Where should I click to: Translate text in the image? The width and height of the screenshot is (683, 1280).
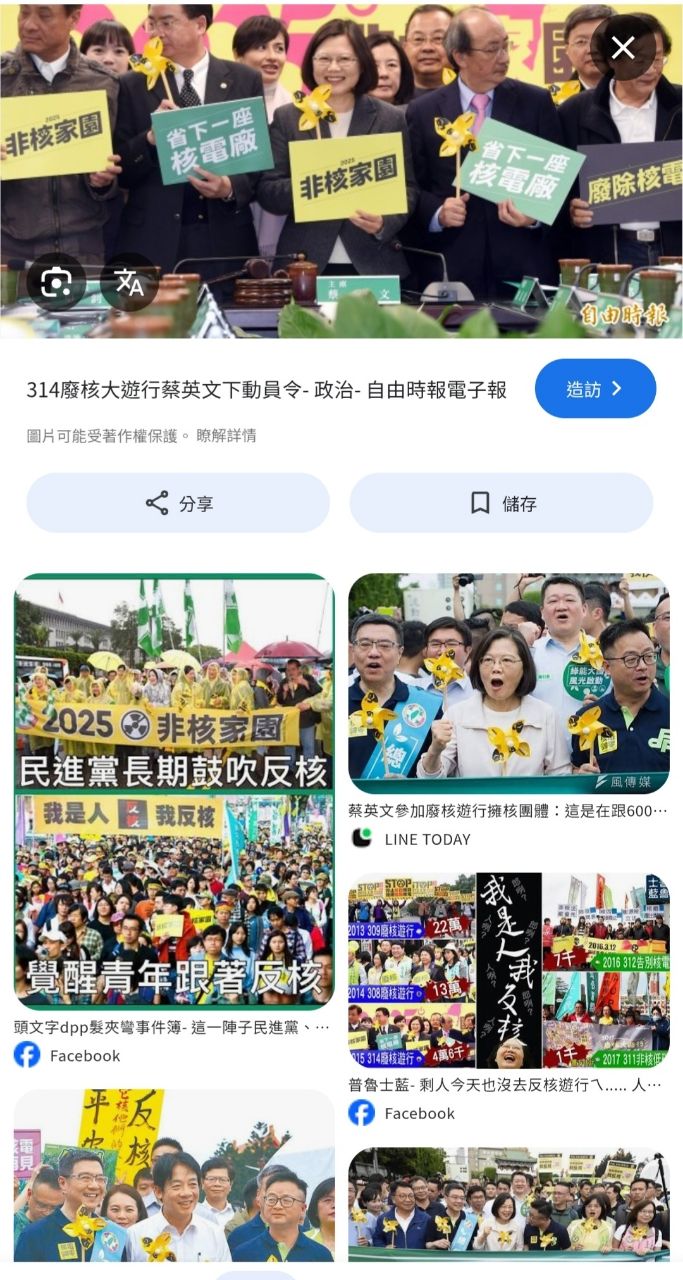pyautogui.click(x=129, y=283)
